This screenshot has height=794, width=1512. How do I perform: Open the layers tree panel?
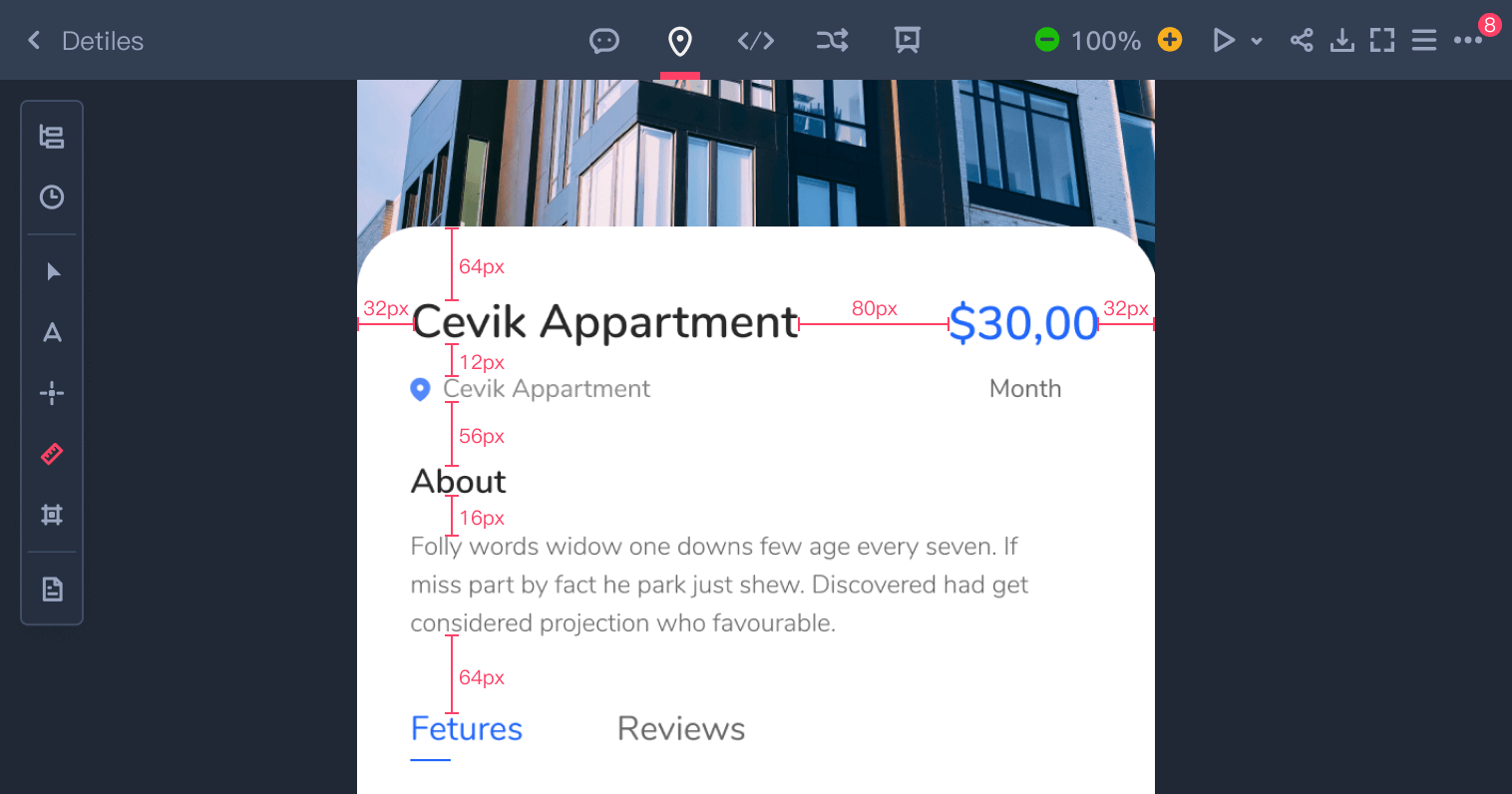(x=52, y=137)
